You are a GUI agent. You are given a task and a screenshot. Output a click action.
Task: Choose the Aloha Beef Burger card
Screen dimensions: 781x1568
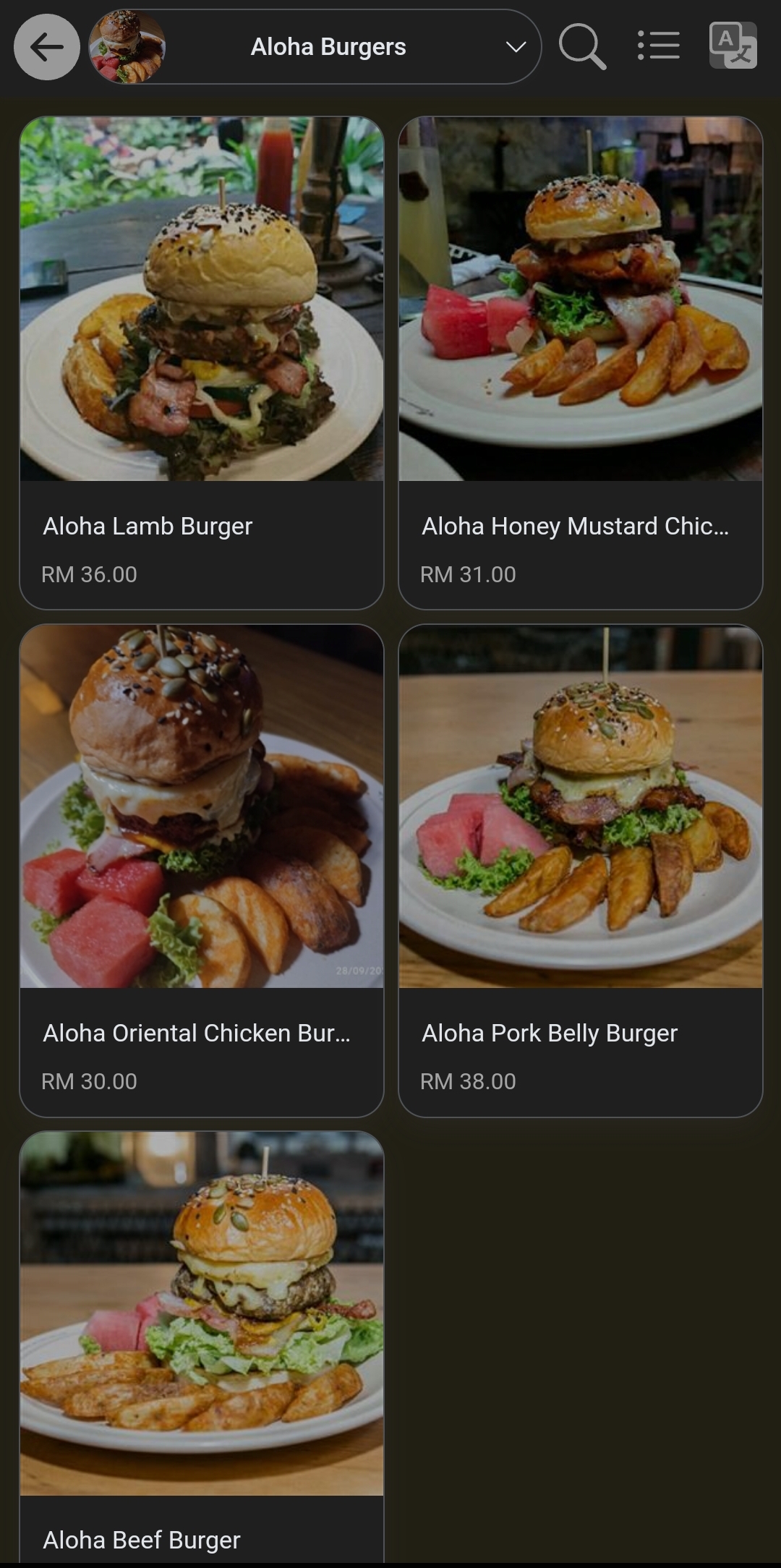click(x=202, y=1345)
